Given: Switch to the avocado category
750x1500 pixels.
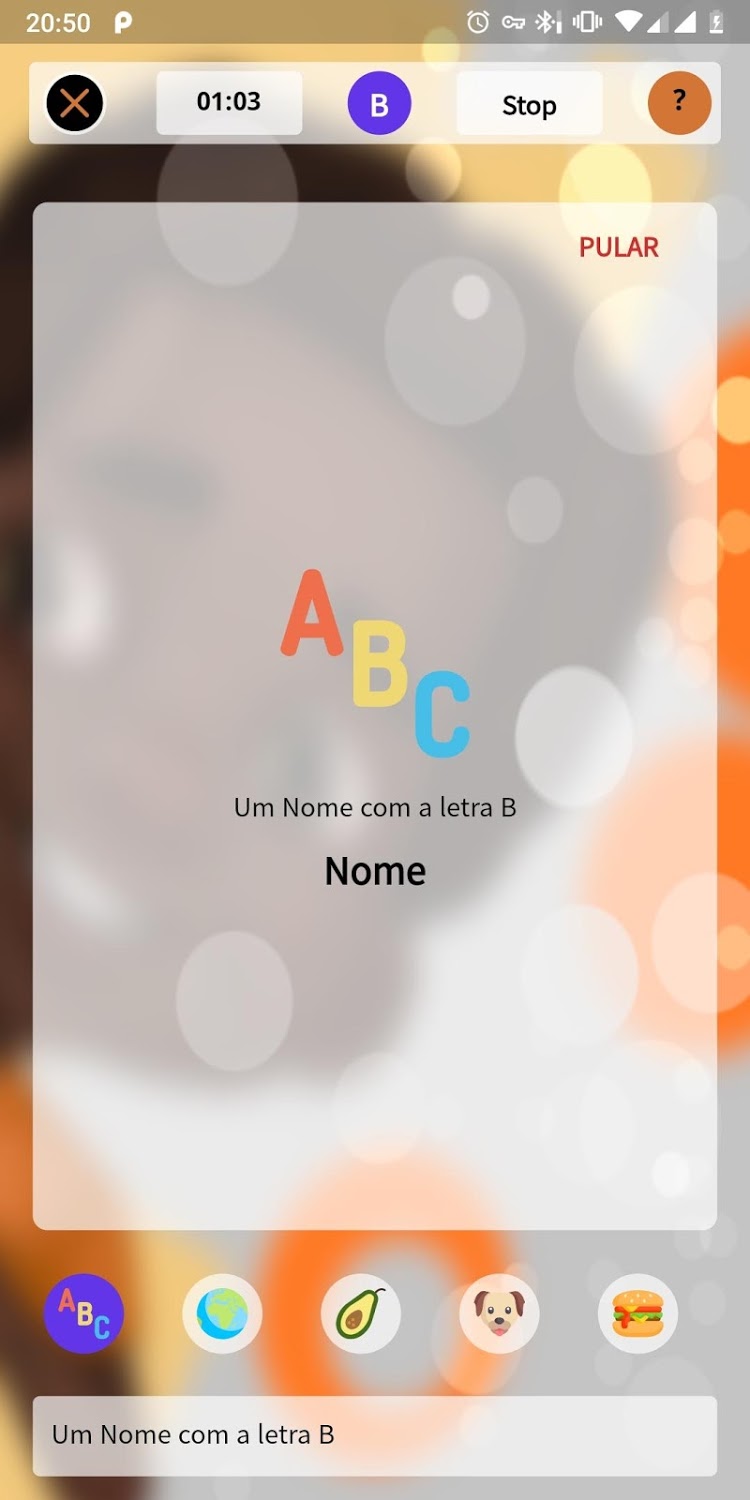Looking at the screenshot, I should click(x=361, y=1313).
